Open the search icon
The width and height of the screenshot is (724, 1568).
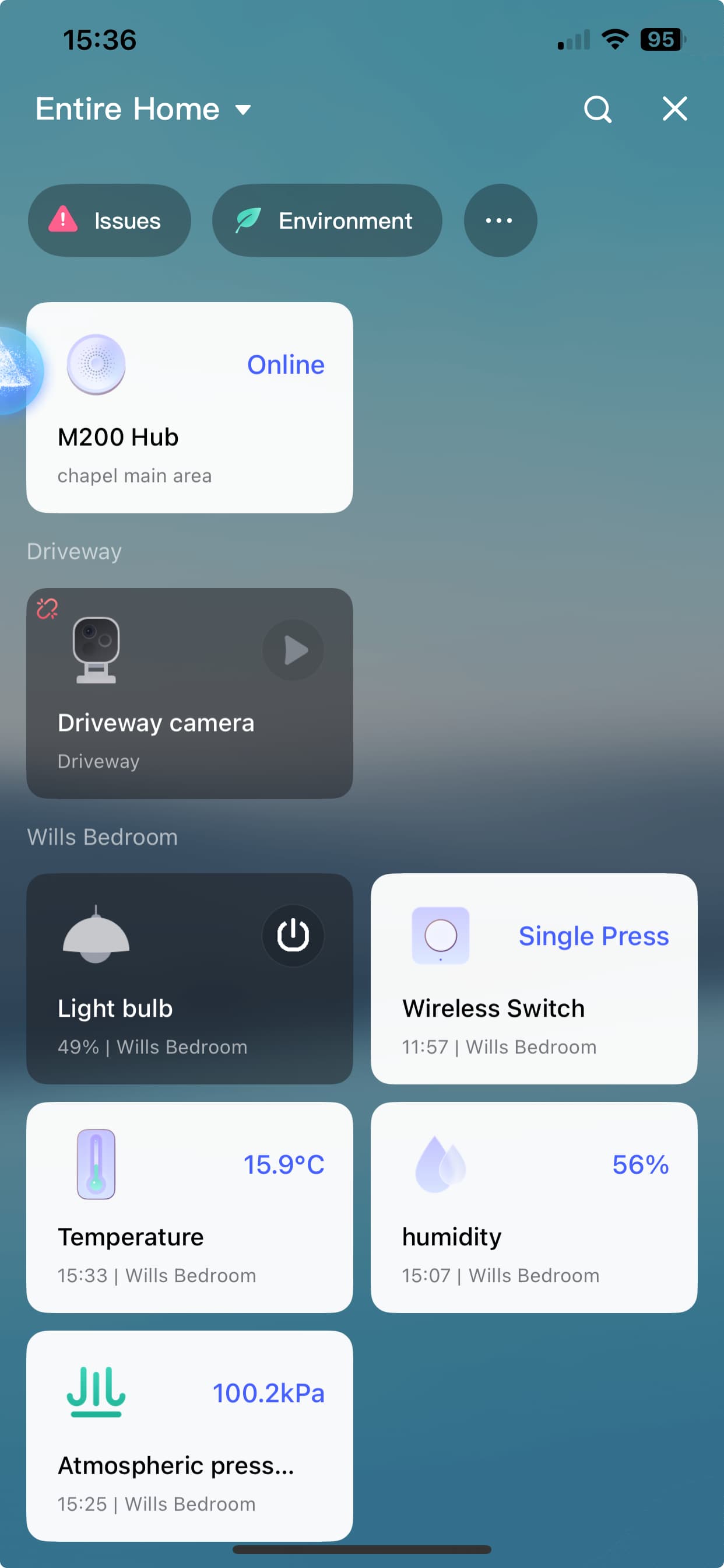click(x=597, y=110)
